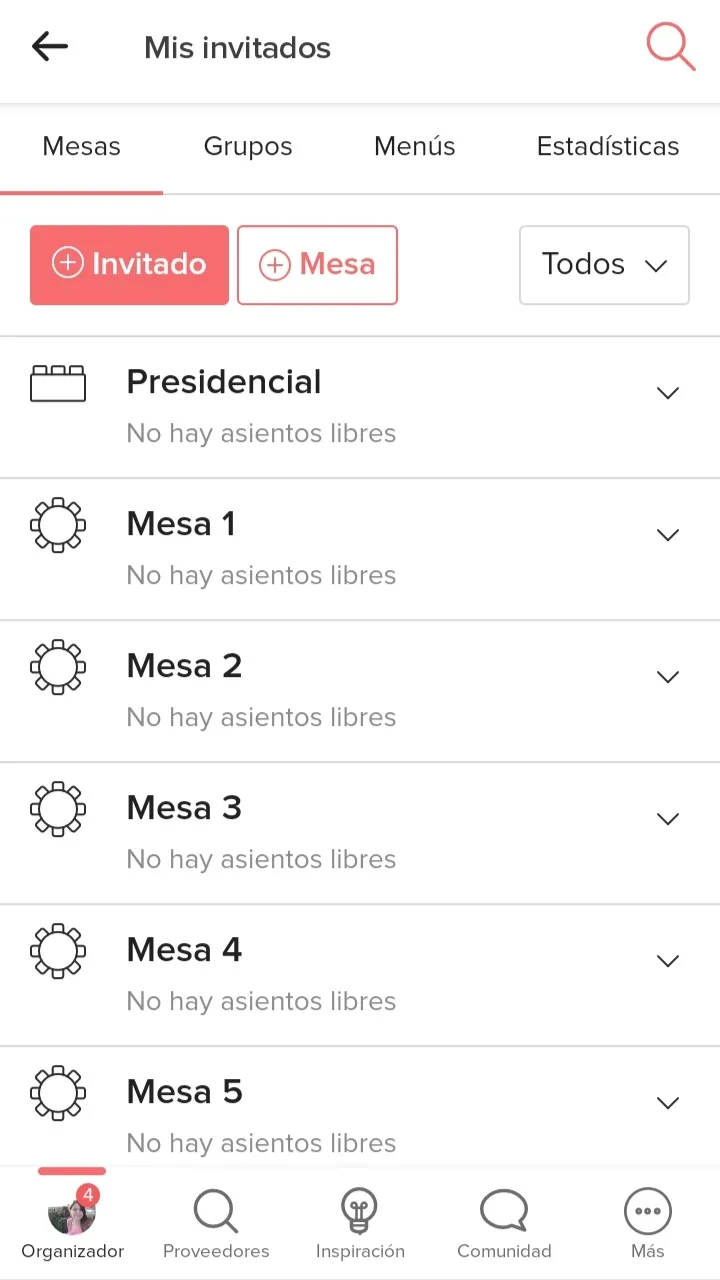
Task: Go back using the arrow icon
Action: click(x=49, y=46)
